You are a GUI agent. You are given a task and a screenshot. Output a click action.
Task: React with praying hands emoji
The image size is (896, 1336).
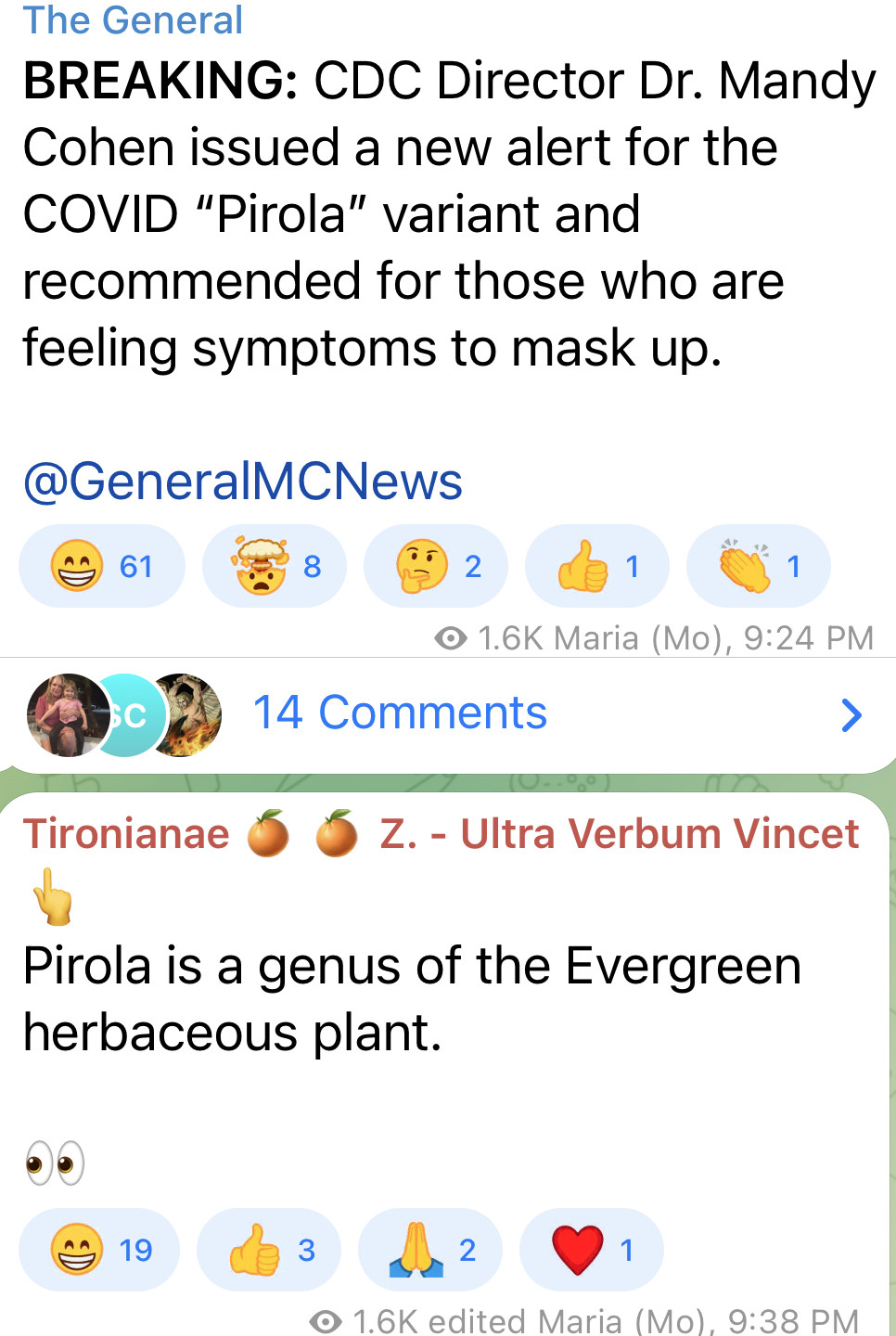(430, 1250)
